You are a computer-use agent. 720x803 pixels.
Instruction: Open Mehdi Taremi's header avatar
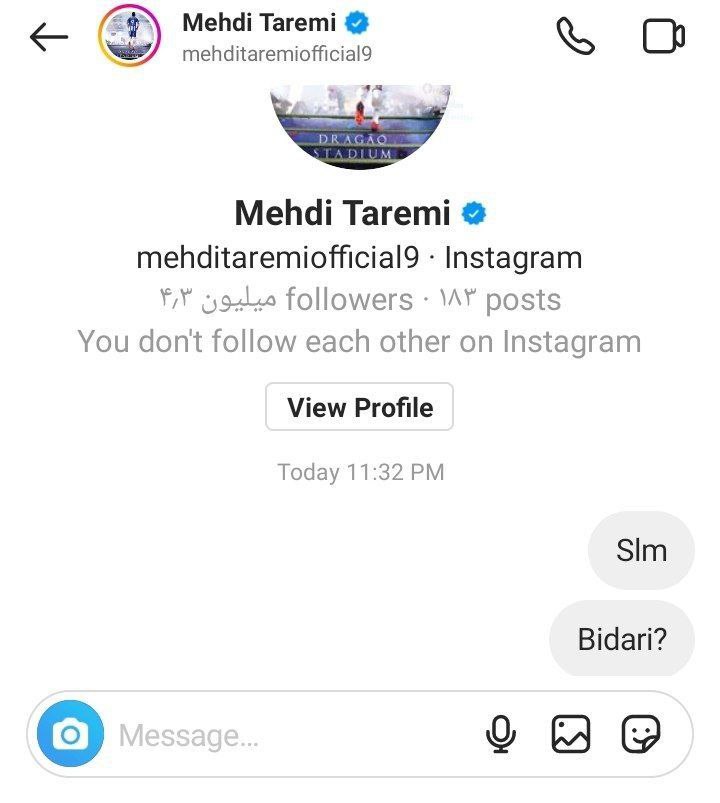(129, 36)
